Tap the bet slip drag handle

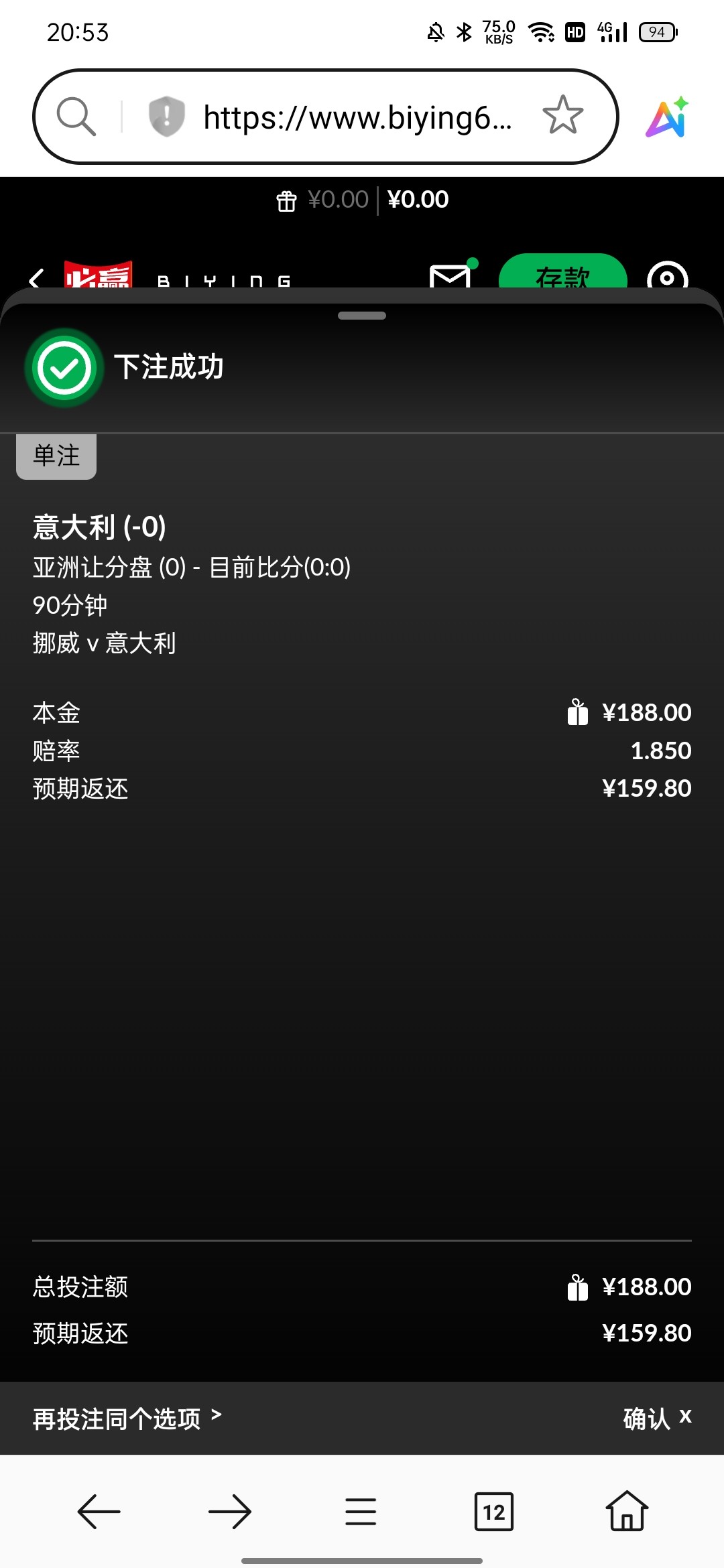(x=362, y=316)
